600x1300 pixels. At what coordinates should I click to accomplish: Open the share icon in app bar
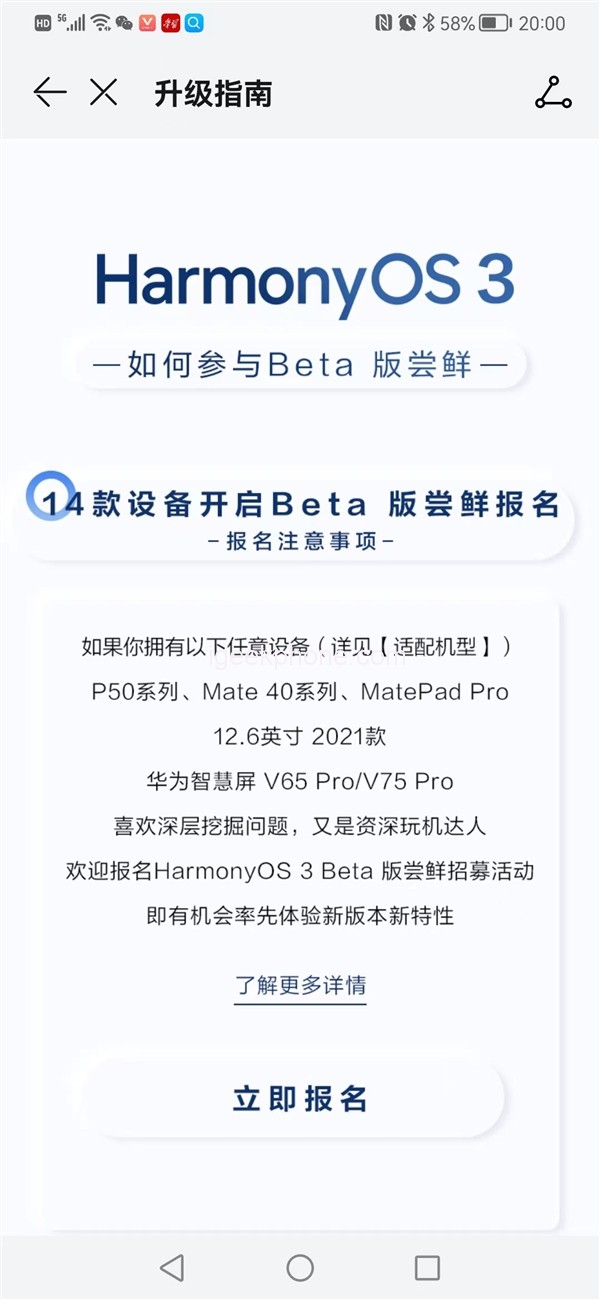[552, 93]
